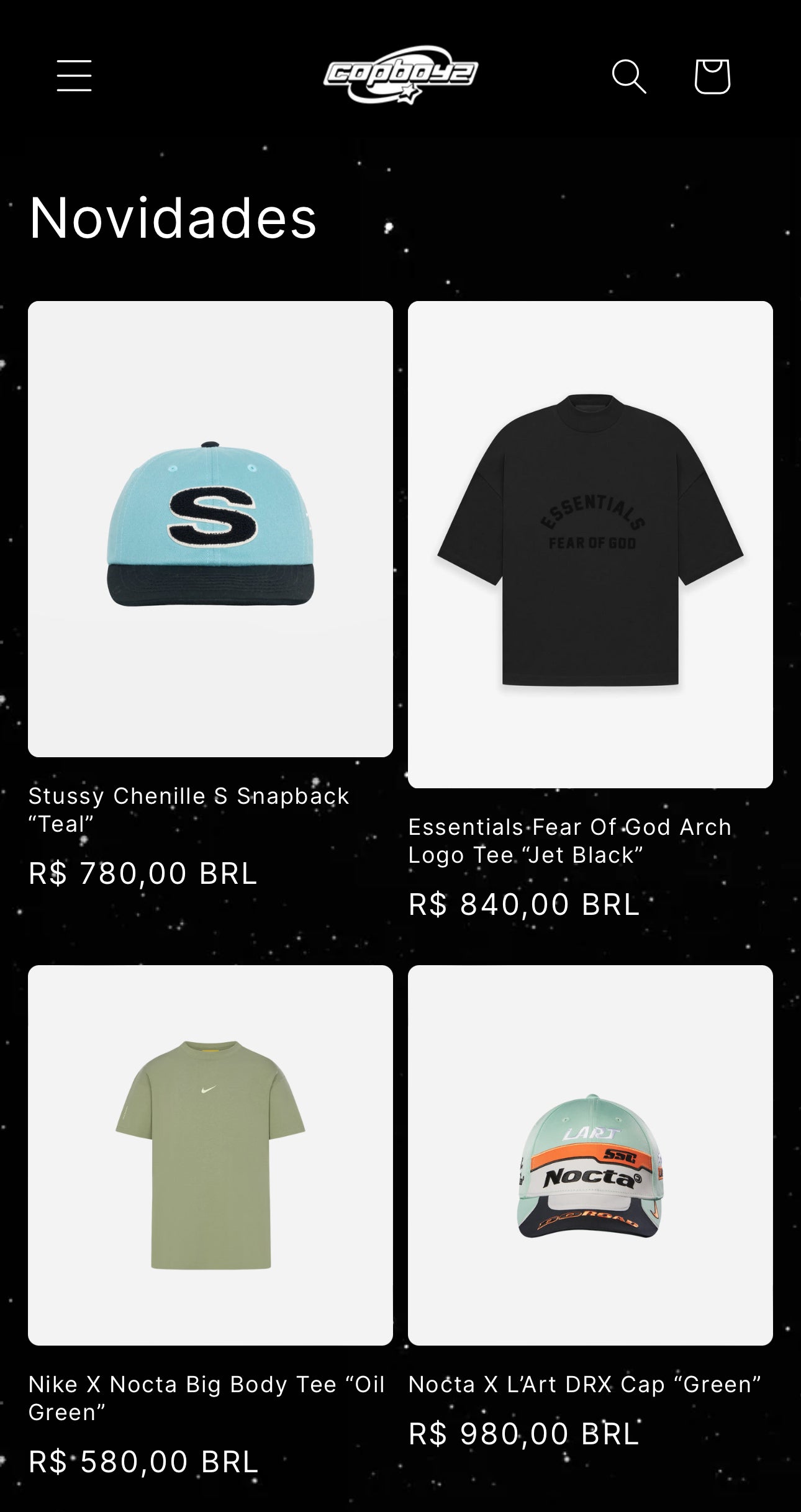Go to the Copboyz homepage logo
The image size is (801, 1512).
tap(400, 74)
